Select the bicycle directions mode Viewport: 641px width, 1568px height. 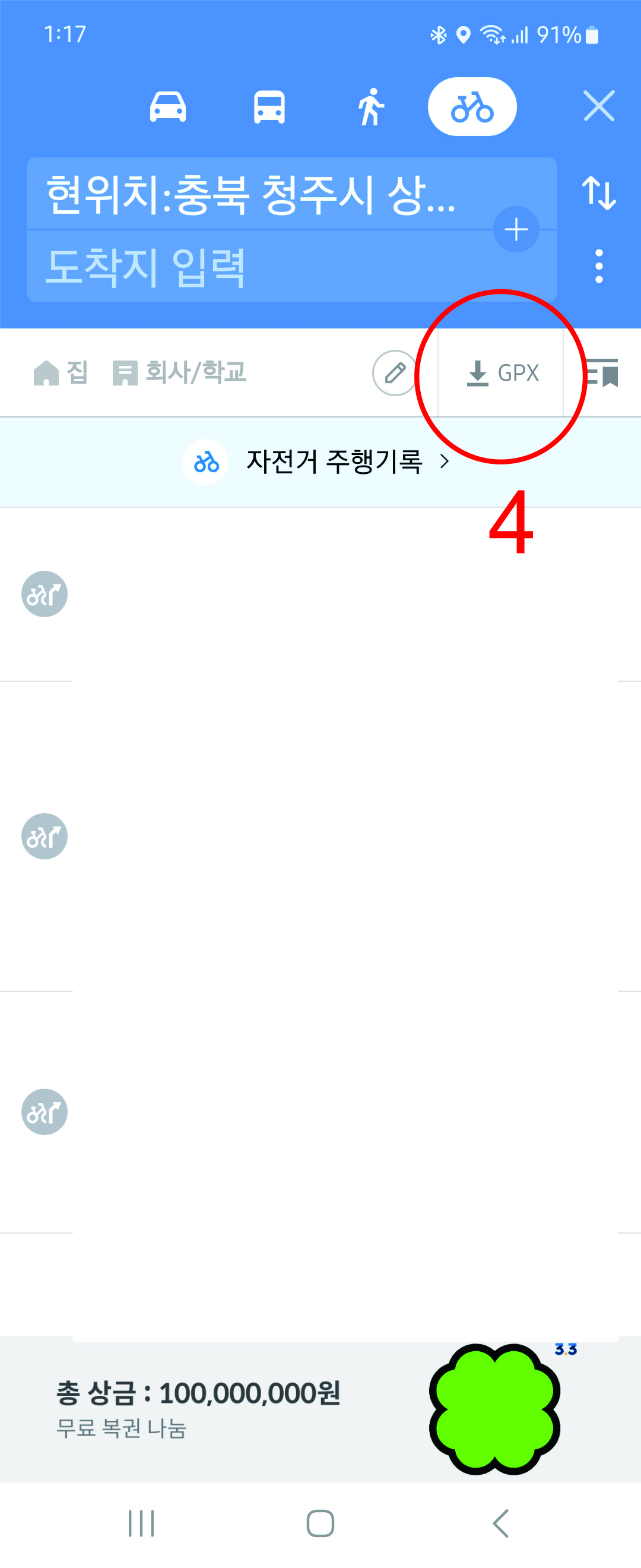pyautogui.click(x=472, y=107)
